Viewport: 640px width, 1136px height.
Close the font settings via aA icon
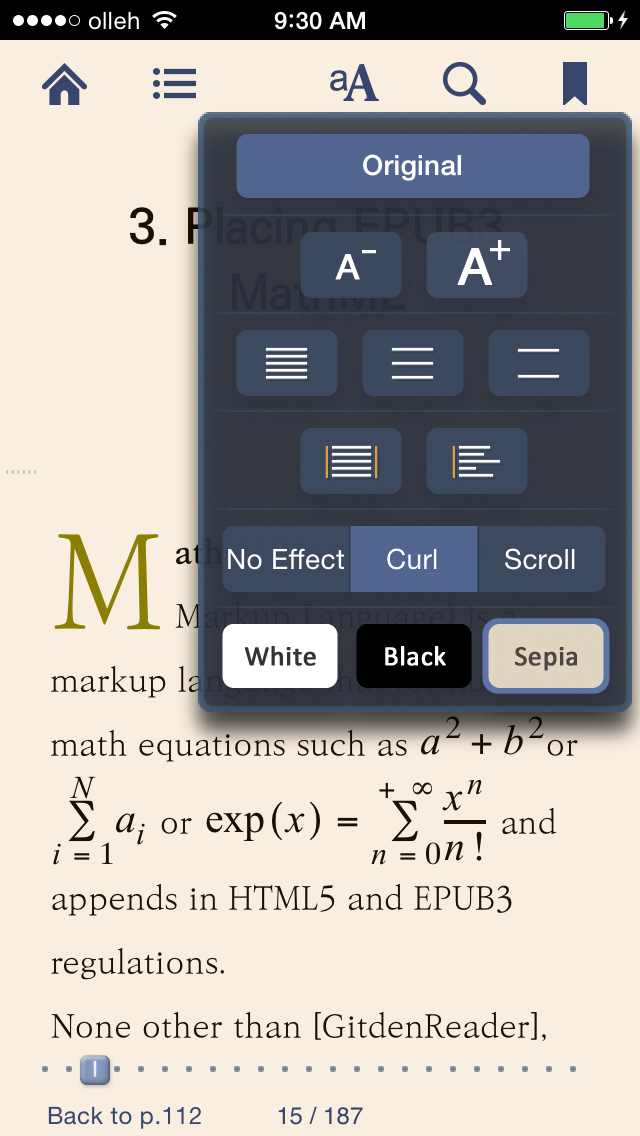tap(354, 84)
